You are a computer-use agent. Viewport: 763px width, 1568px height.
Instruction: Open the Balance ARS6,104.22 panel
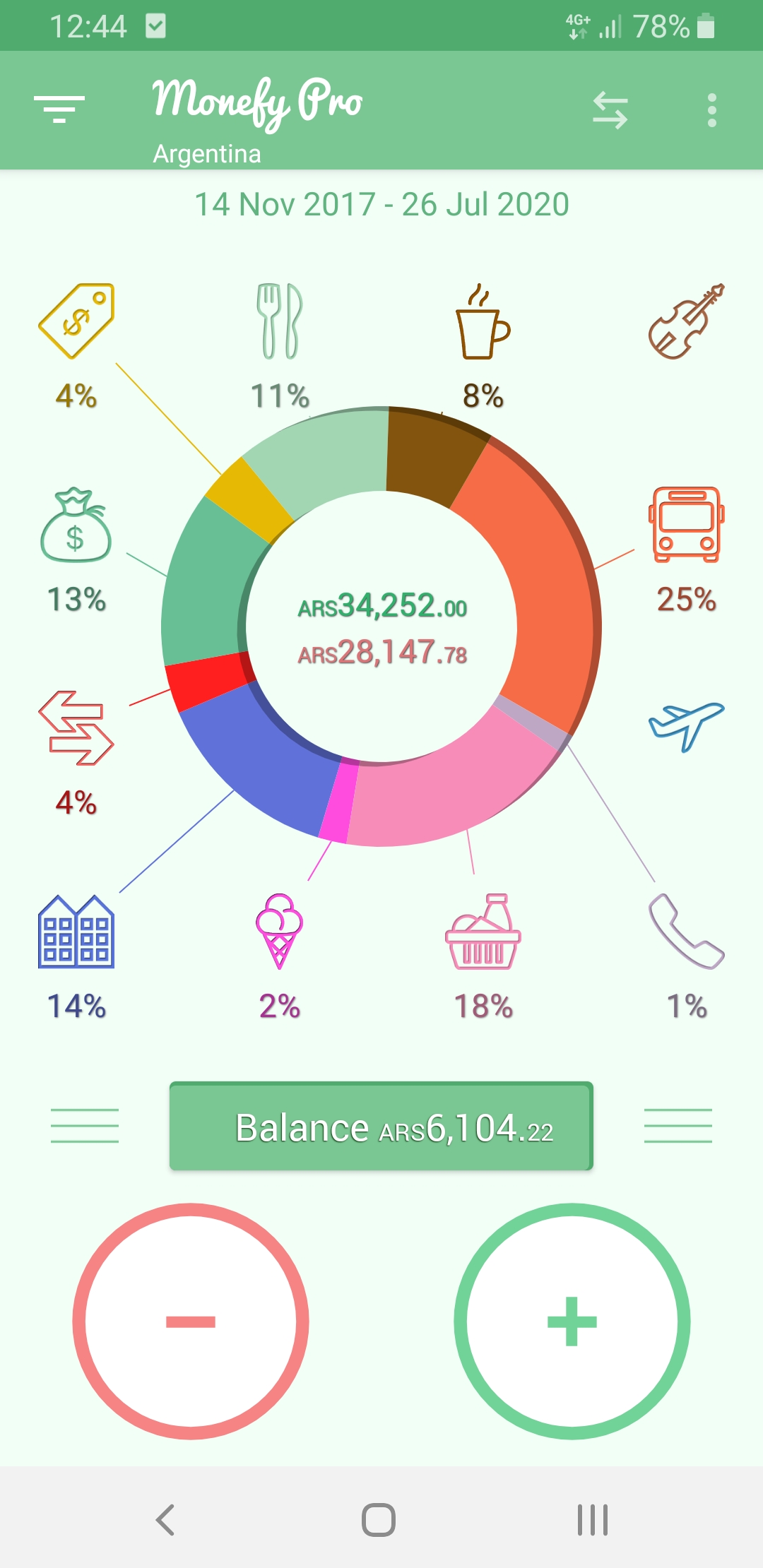pos(381,1126)
